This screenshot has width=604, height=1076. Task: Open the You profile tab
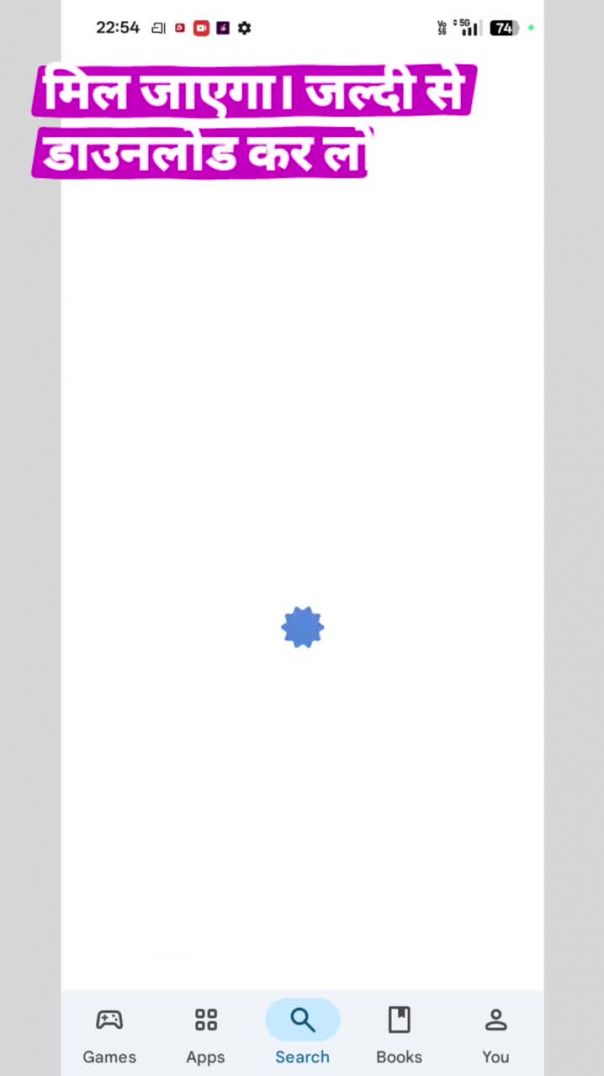[x=495, y=1034]
